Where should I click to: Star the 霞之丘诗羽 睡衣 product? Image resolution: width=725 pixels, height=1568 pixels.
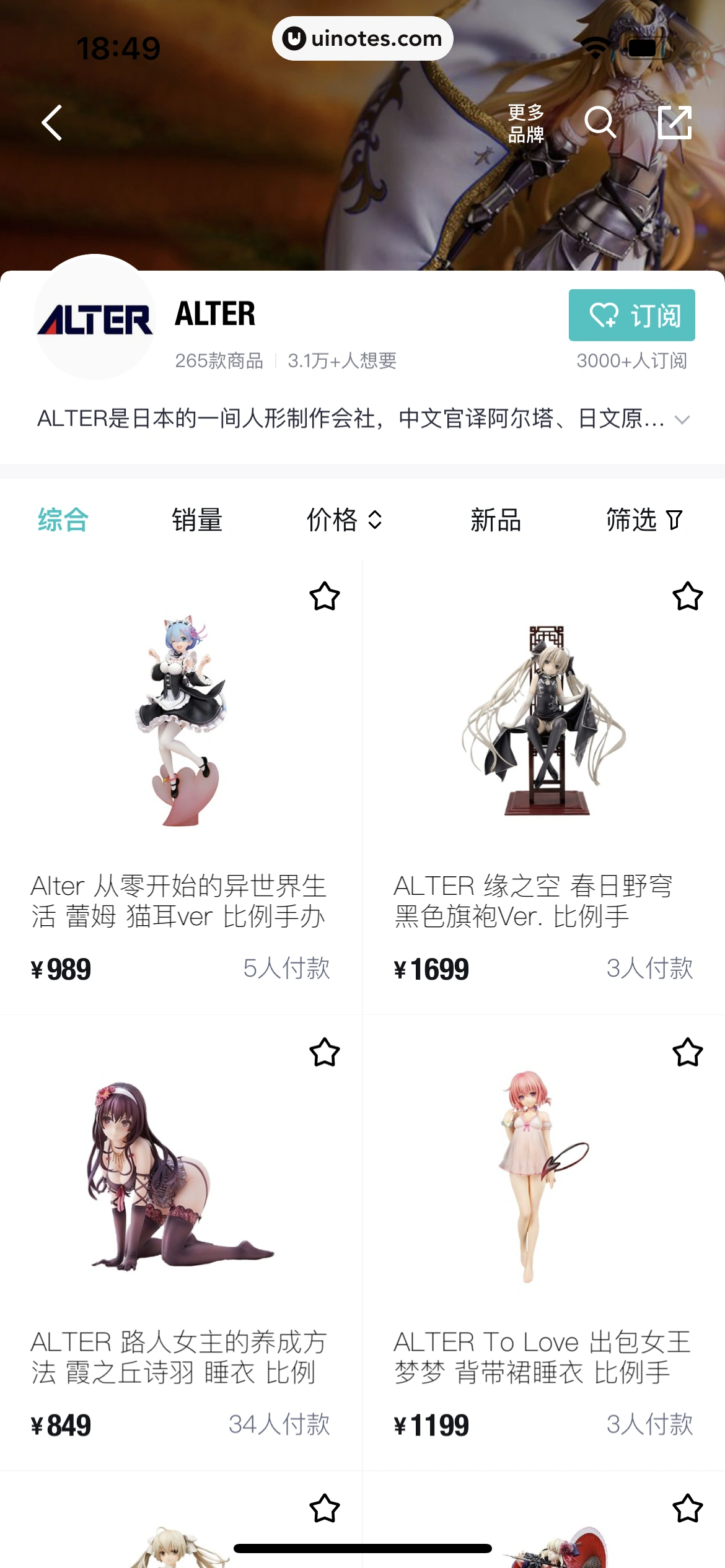(x=325, y=1053)
